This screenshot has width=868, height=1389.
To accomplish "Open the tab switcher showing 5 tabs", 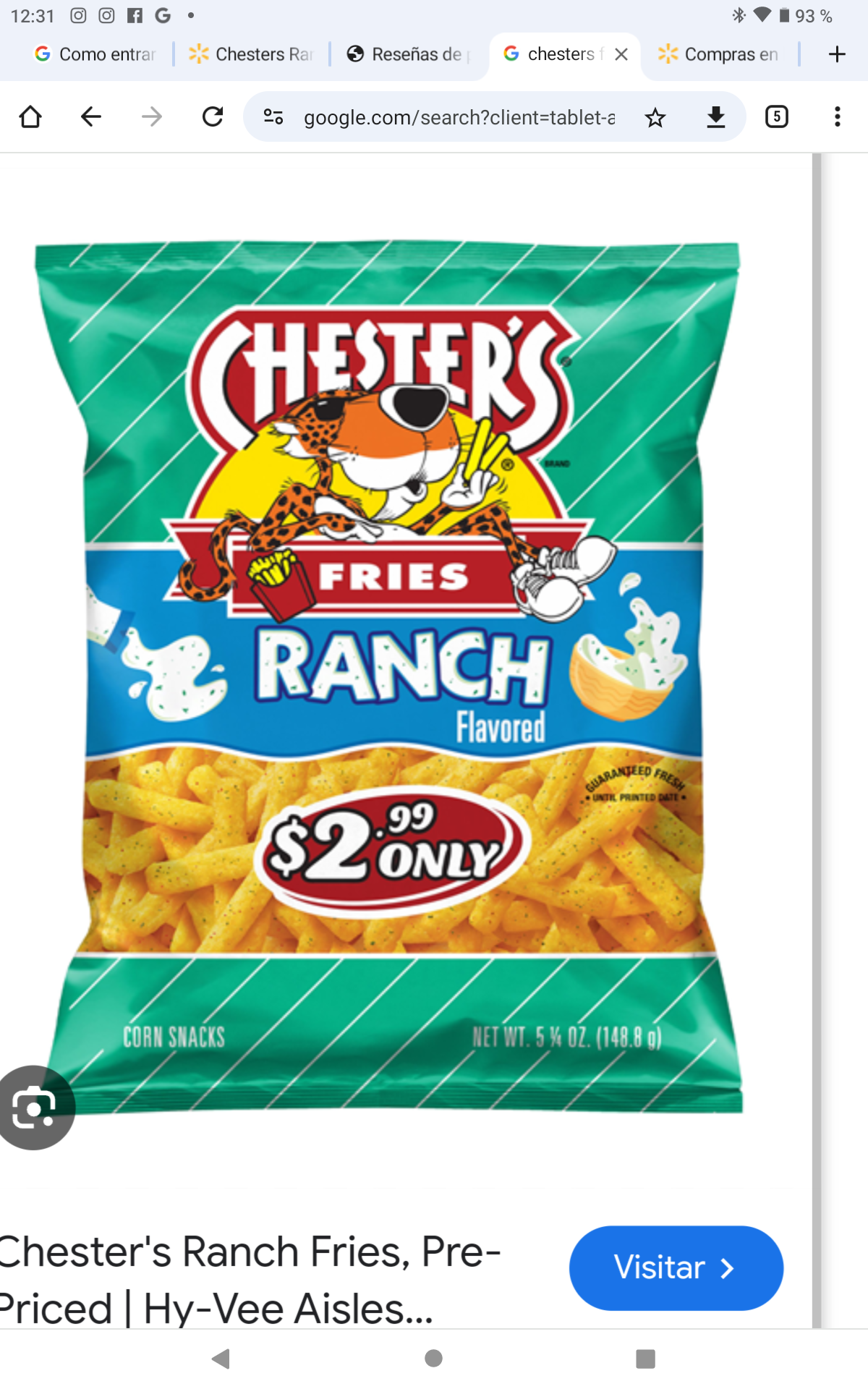I will (777, 116).
